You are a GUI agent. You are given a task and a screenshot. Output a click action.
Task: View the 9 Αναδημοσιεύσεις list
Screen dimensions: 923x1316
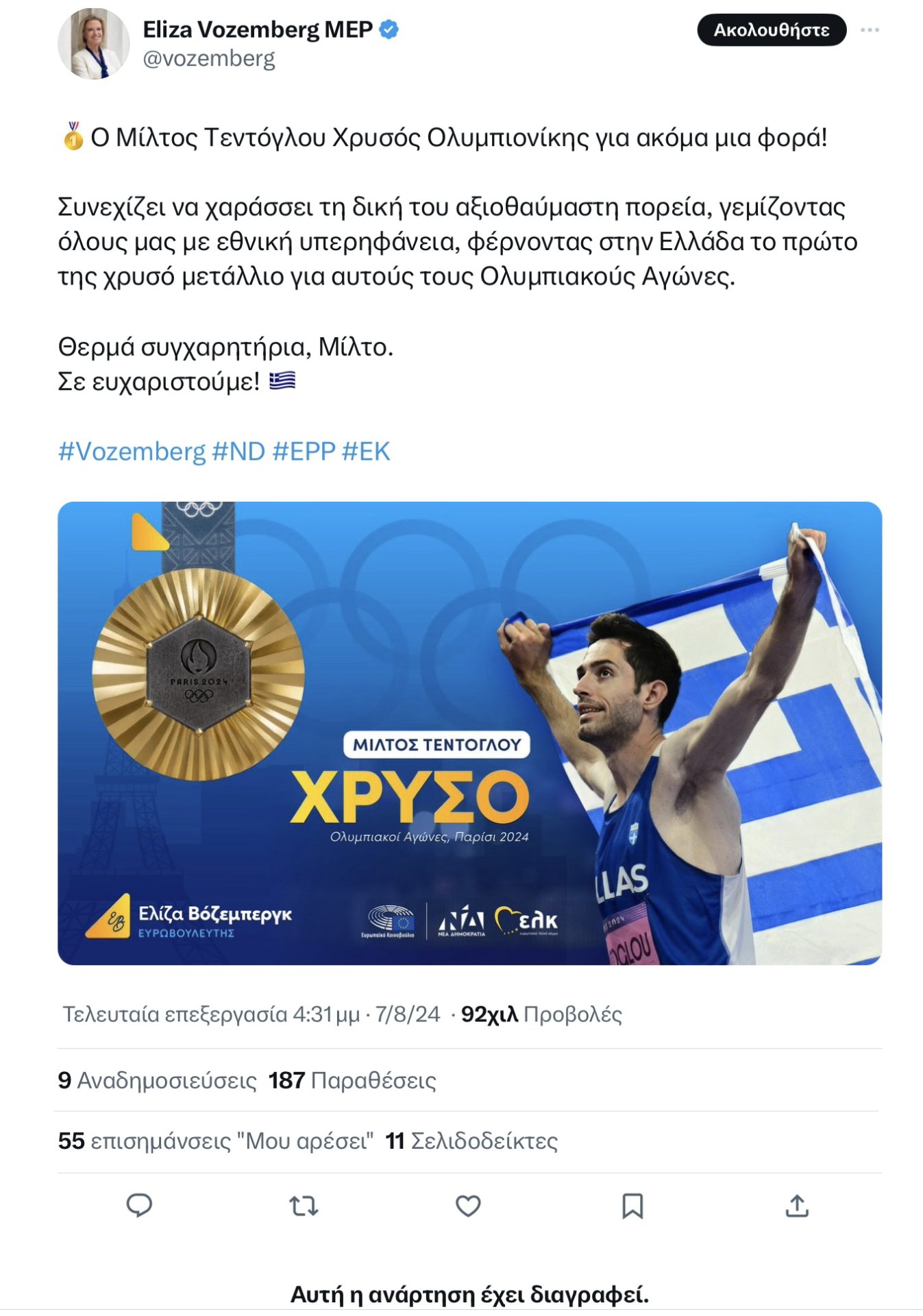157,1081
